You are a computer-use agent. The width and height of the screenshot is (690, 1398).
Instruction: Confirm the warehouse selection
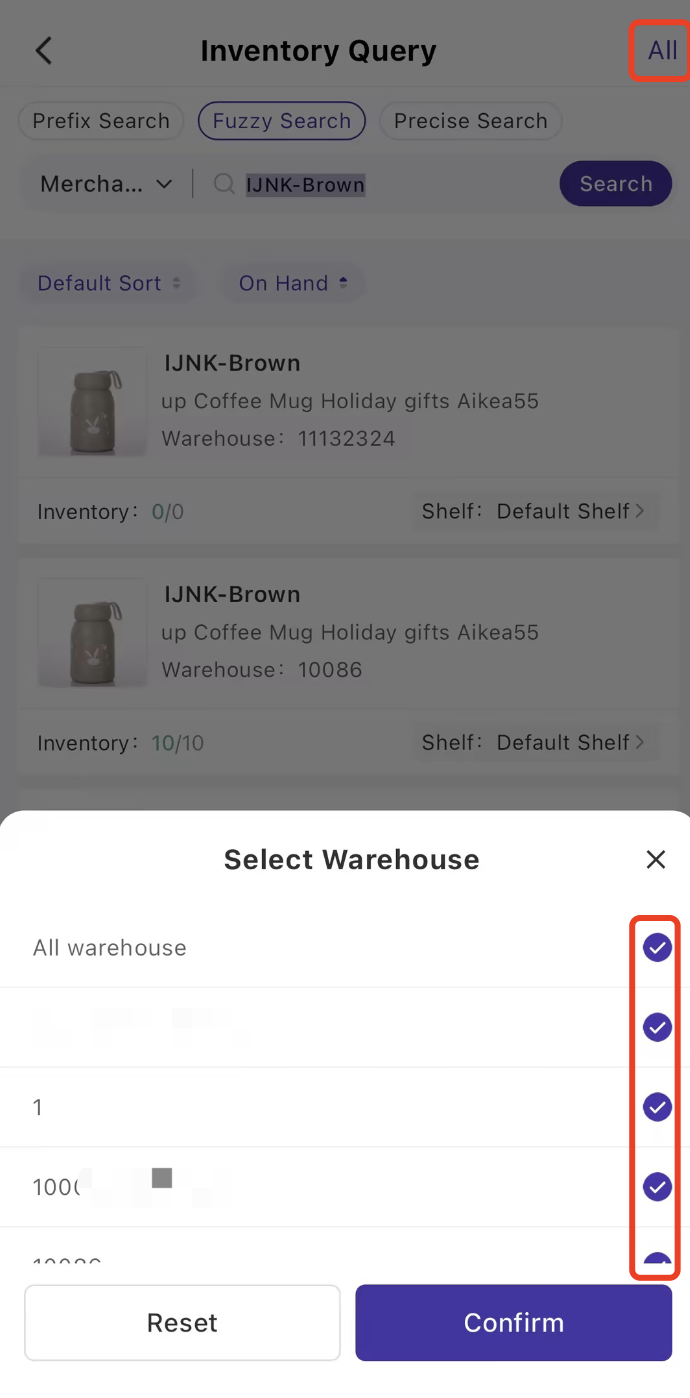point(513,1323)
